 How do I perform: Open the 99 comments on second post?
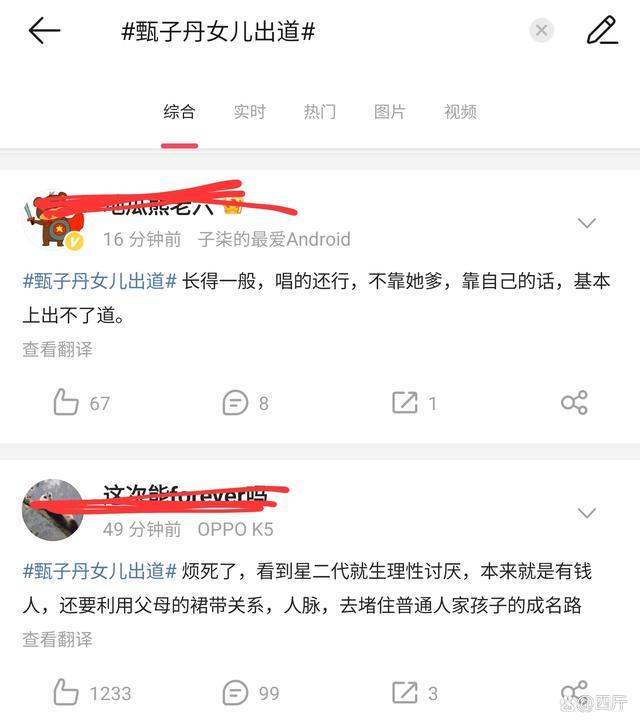(235, 692)
